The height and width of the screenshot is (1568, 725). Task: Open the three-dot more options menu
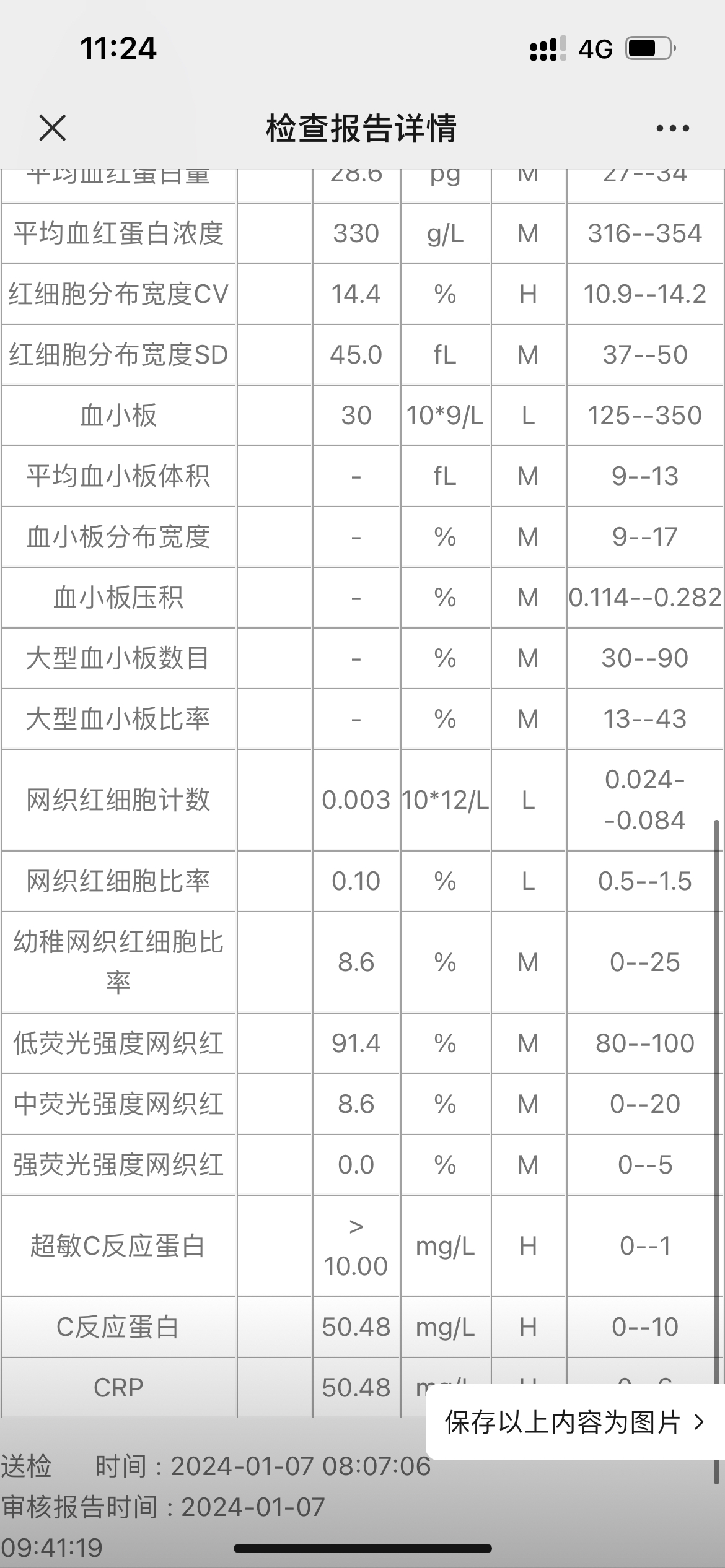pyautogui.click(x=672, y=128)
